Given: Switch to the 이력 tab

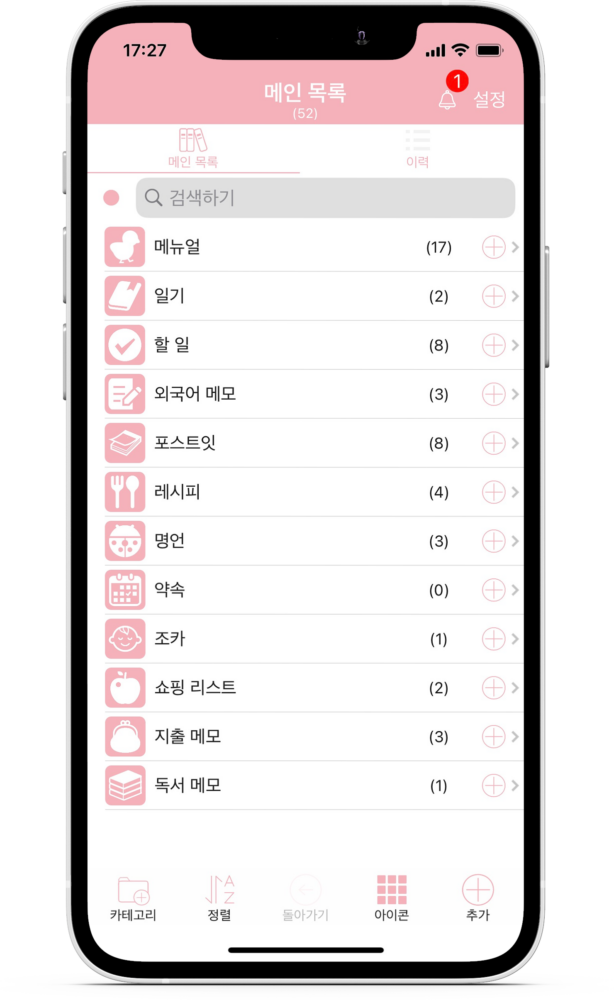Looking at the screenshot, I should pyautogui.click(x=417, y=148).
